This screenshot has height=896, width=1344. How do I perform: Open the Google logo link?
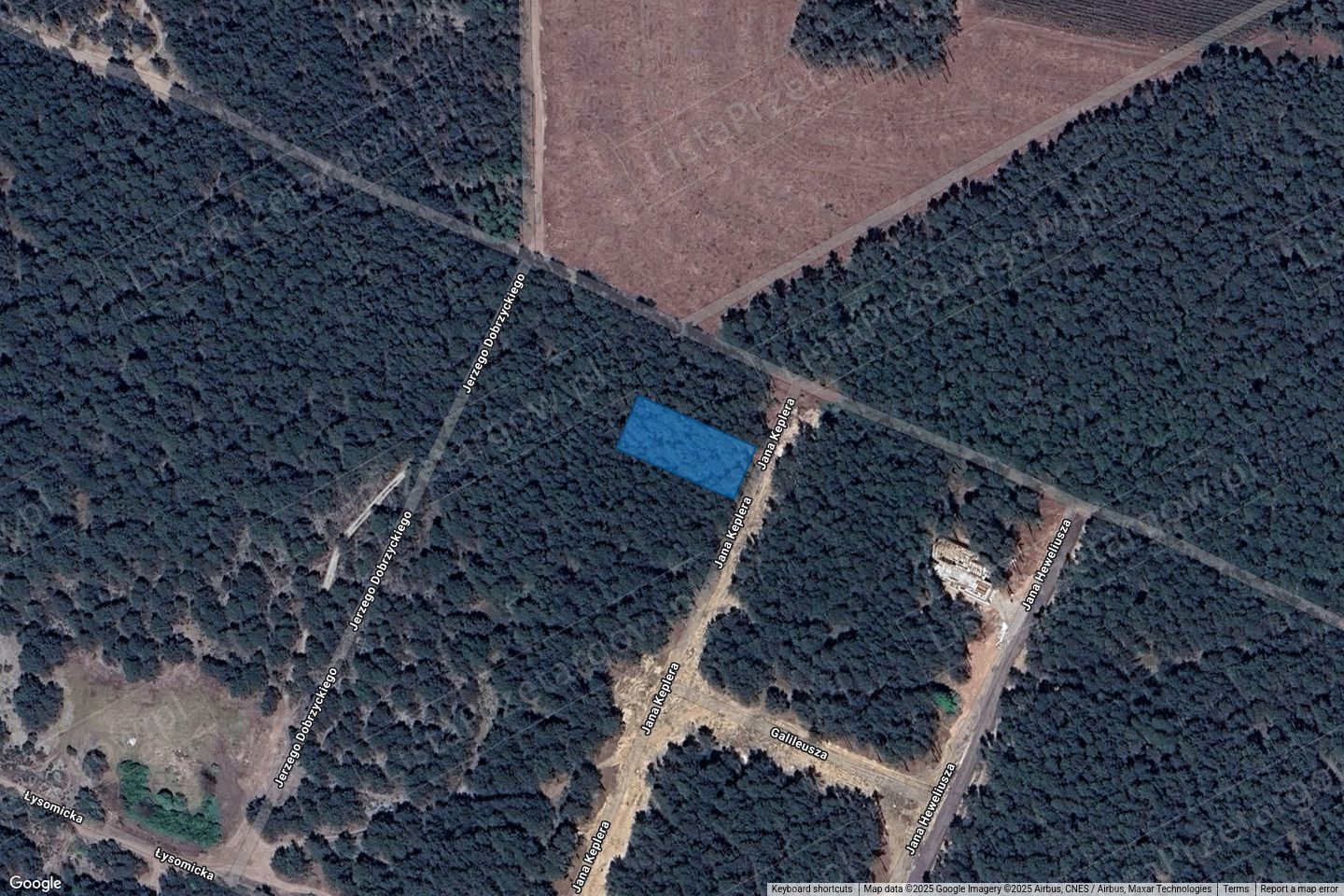(x=36, y=883)
